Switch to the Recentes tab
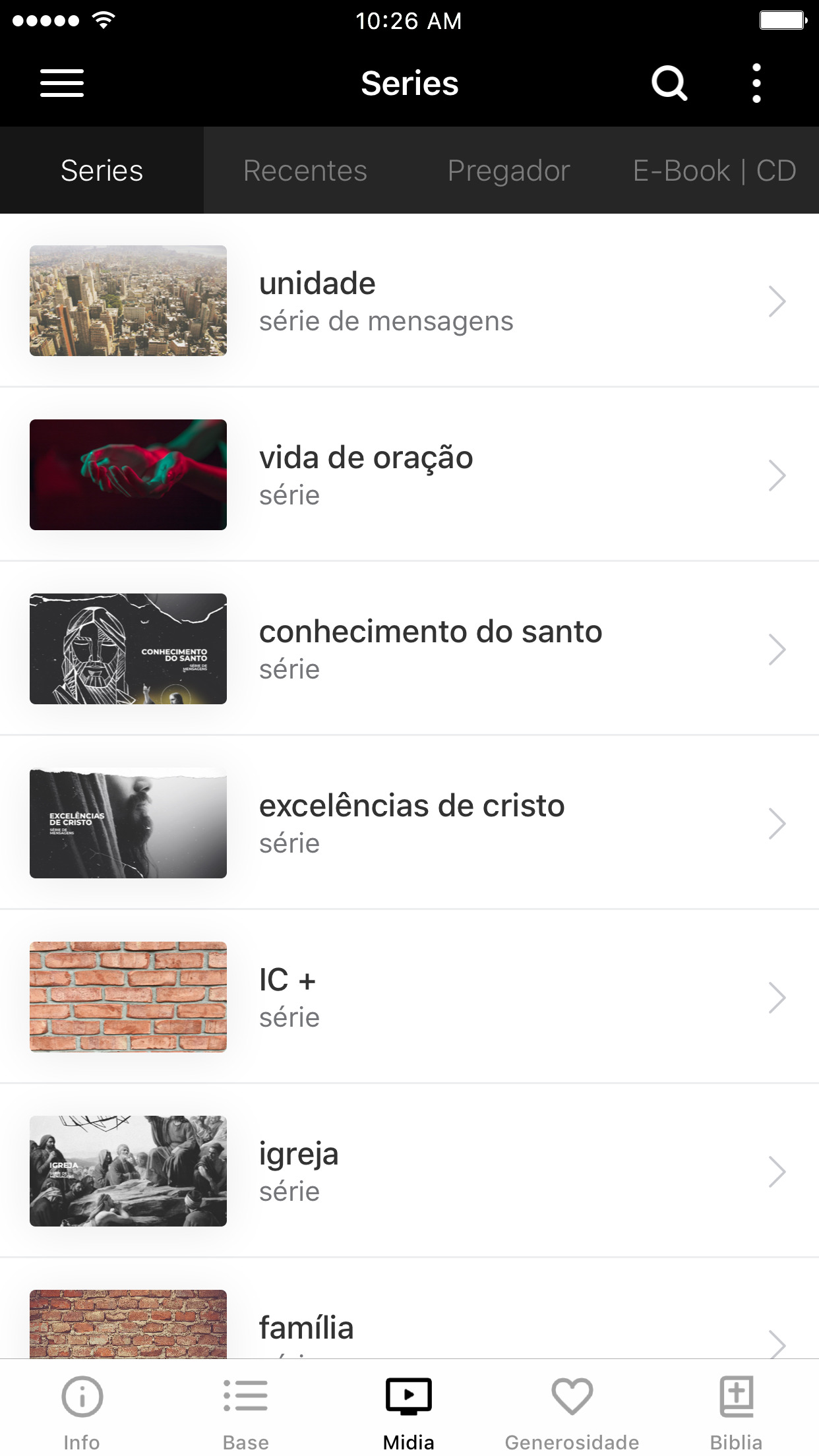The image size is (819, 1456). click(305, 171)
